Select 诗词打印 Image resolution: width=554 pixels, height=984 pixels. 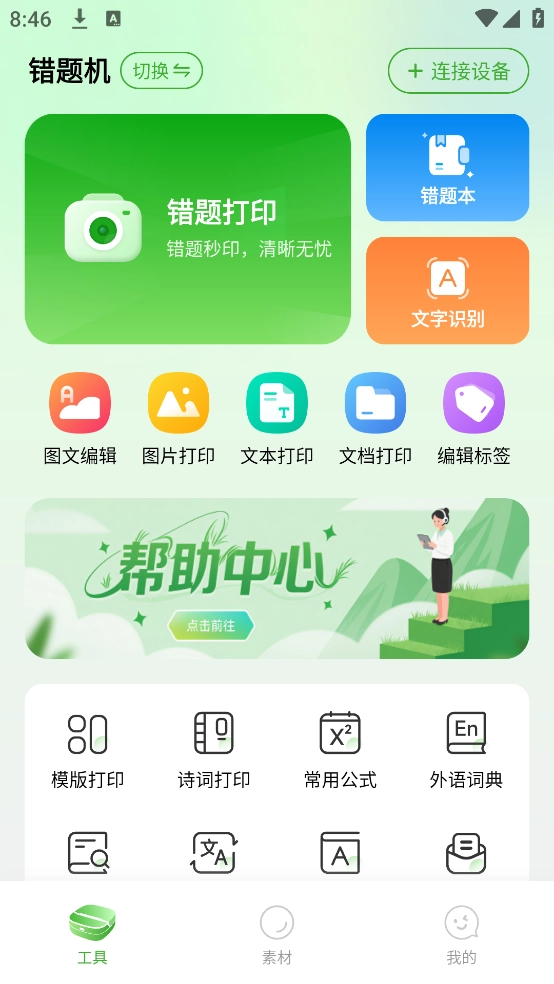(214, 751)
